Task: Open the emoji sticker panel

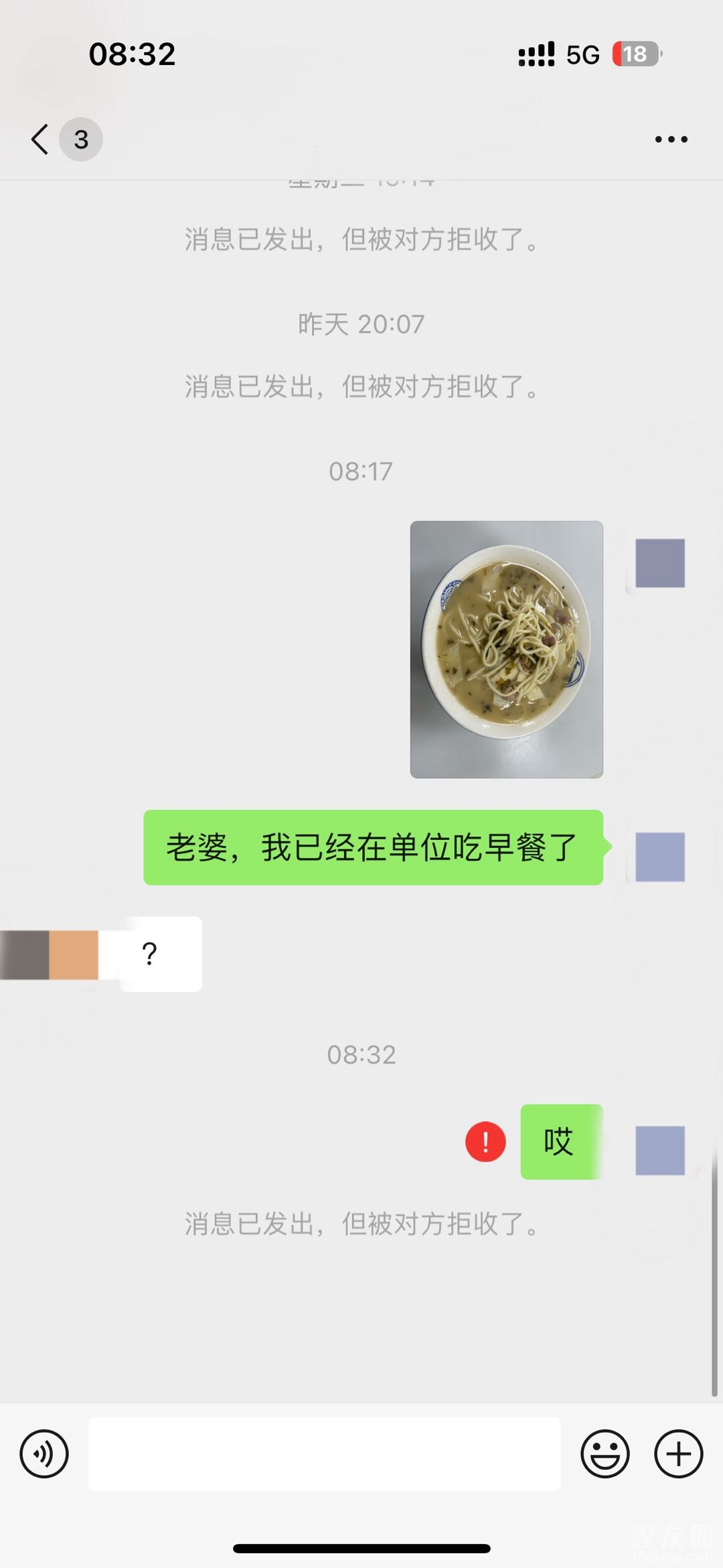Action: (x=605, y=1453)
